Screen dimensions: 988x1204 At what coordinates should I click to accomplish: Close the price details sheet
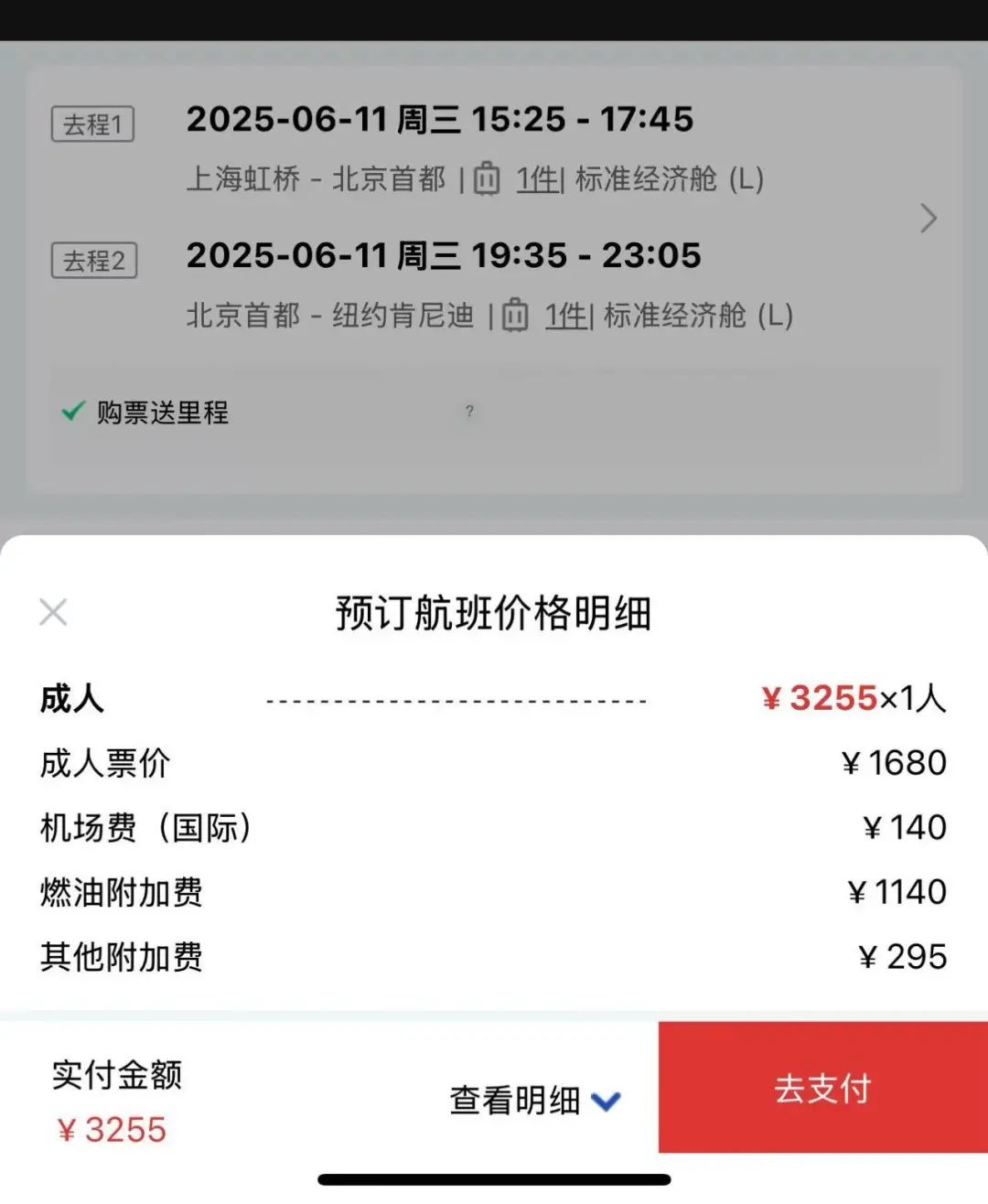tap(54, 612)
